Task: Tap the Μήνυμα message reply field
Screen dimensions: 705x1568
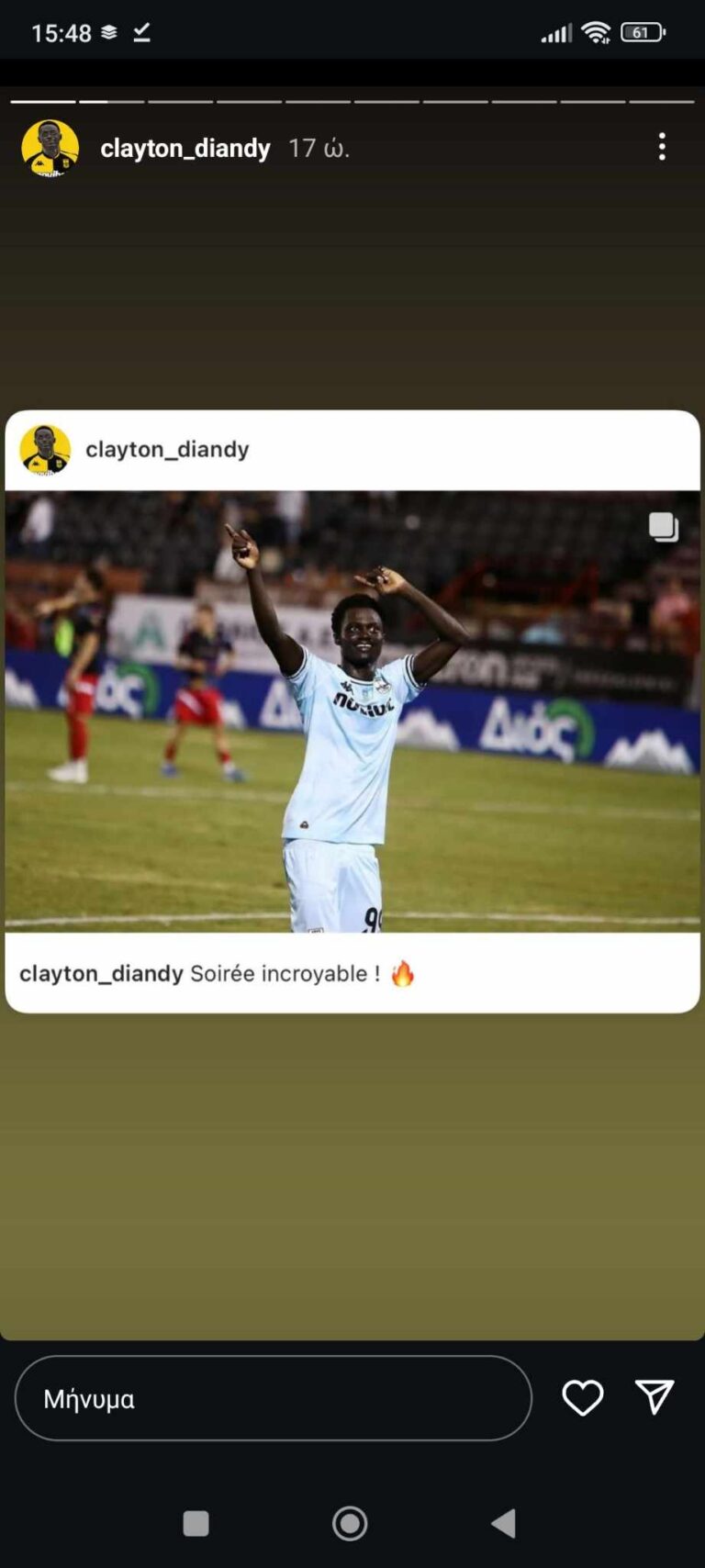Action: (273, 1398)
